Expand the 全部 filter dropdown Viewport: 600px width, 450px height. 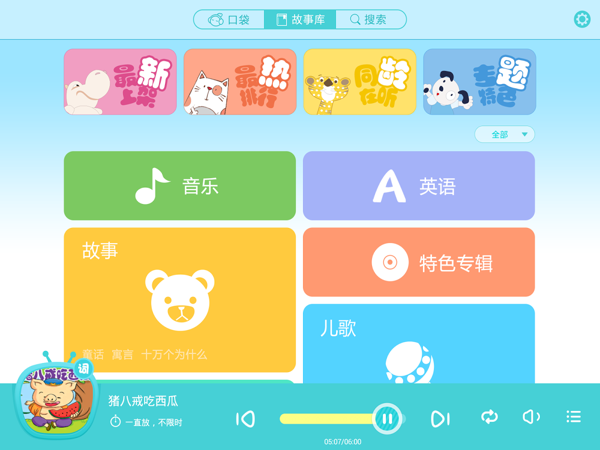(x=505, y=134)
